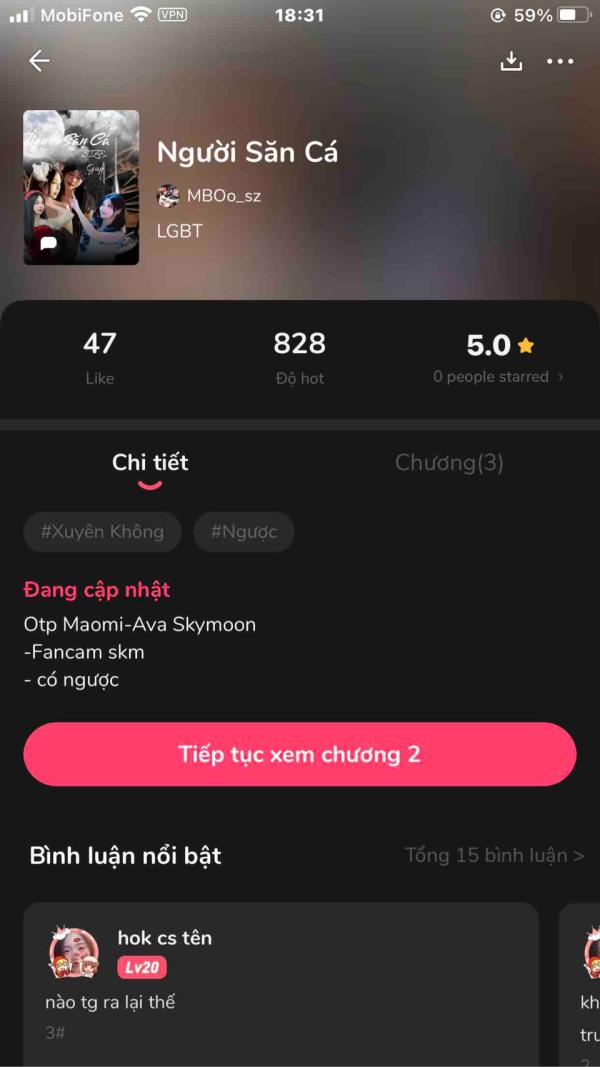Visit author MBOo_sz's profile

tap(210, 196)
